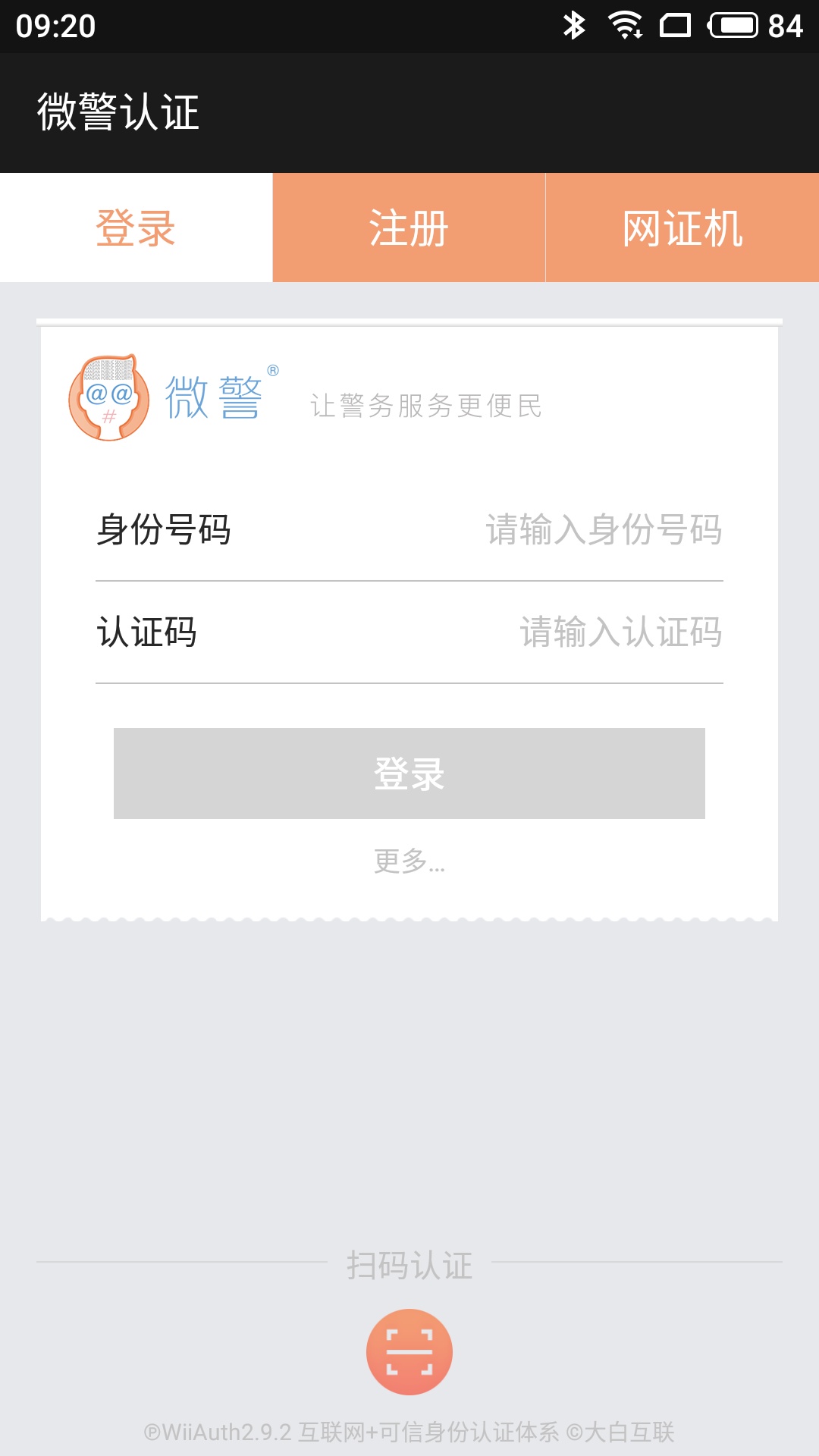Switch to the 网证机 tab
This screenshot has width=819, height=1456.
pyautogui.click(x=682, y=227)
